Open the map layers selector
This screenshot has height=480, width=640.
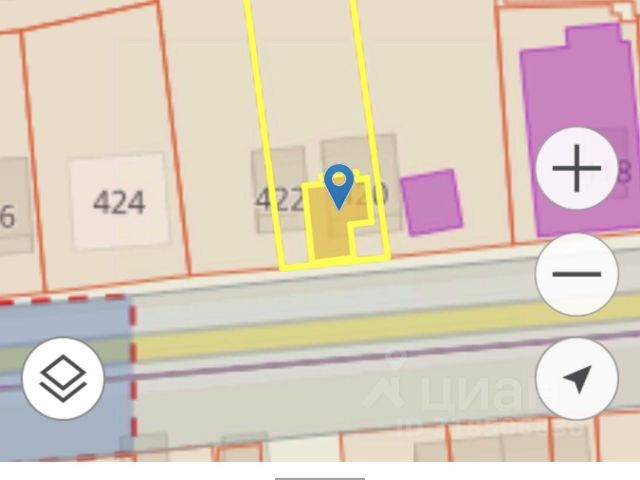point(63,378)
